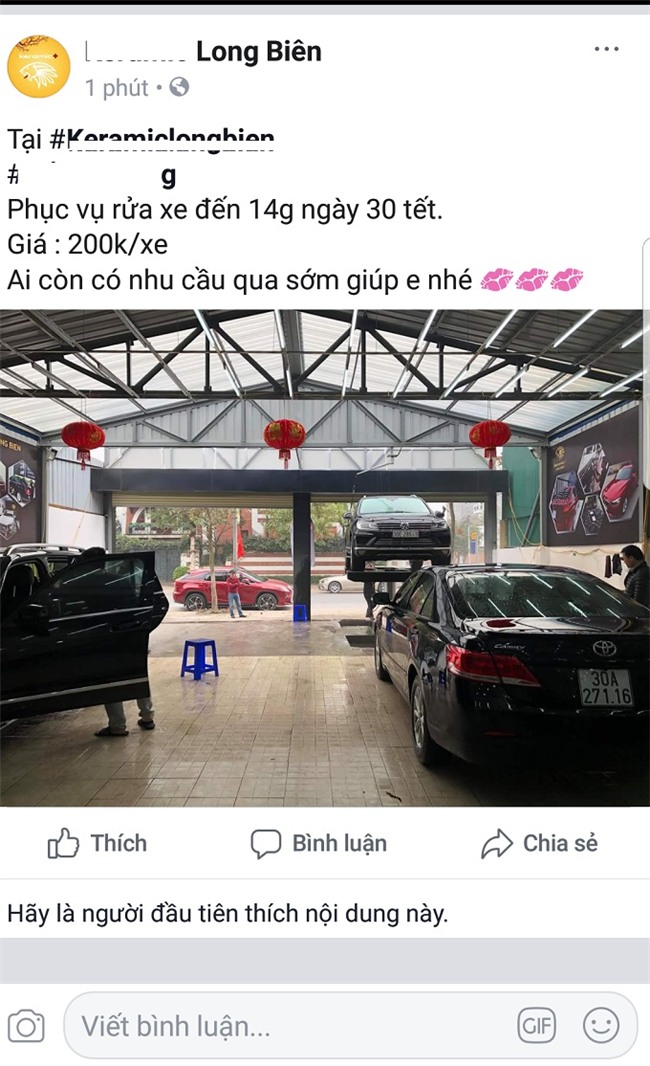
Task: Like the post with Thích
Action: click(x=97, y=844)
